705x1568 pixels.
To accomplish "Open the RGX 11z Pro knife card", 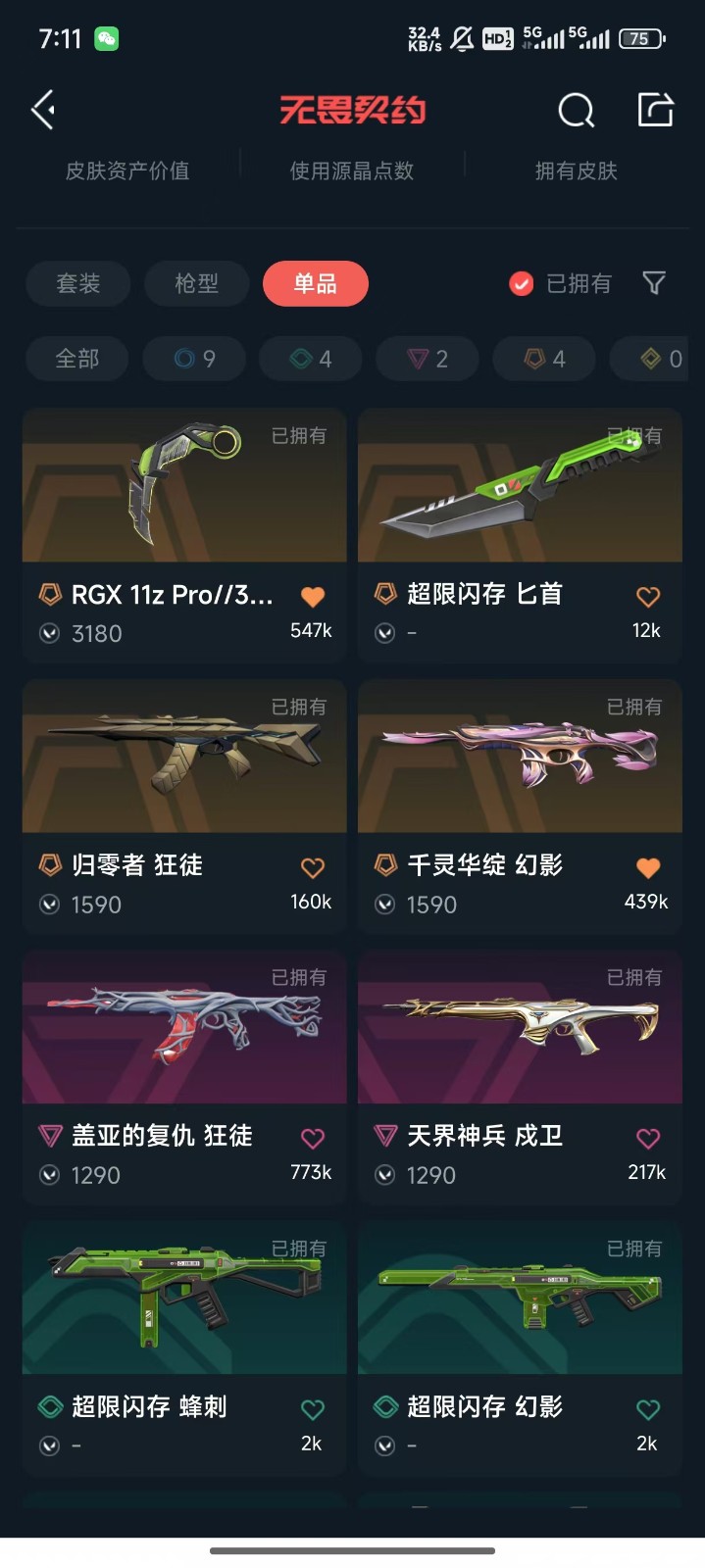I will pyautogui.click(x=184, y=536).
